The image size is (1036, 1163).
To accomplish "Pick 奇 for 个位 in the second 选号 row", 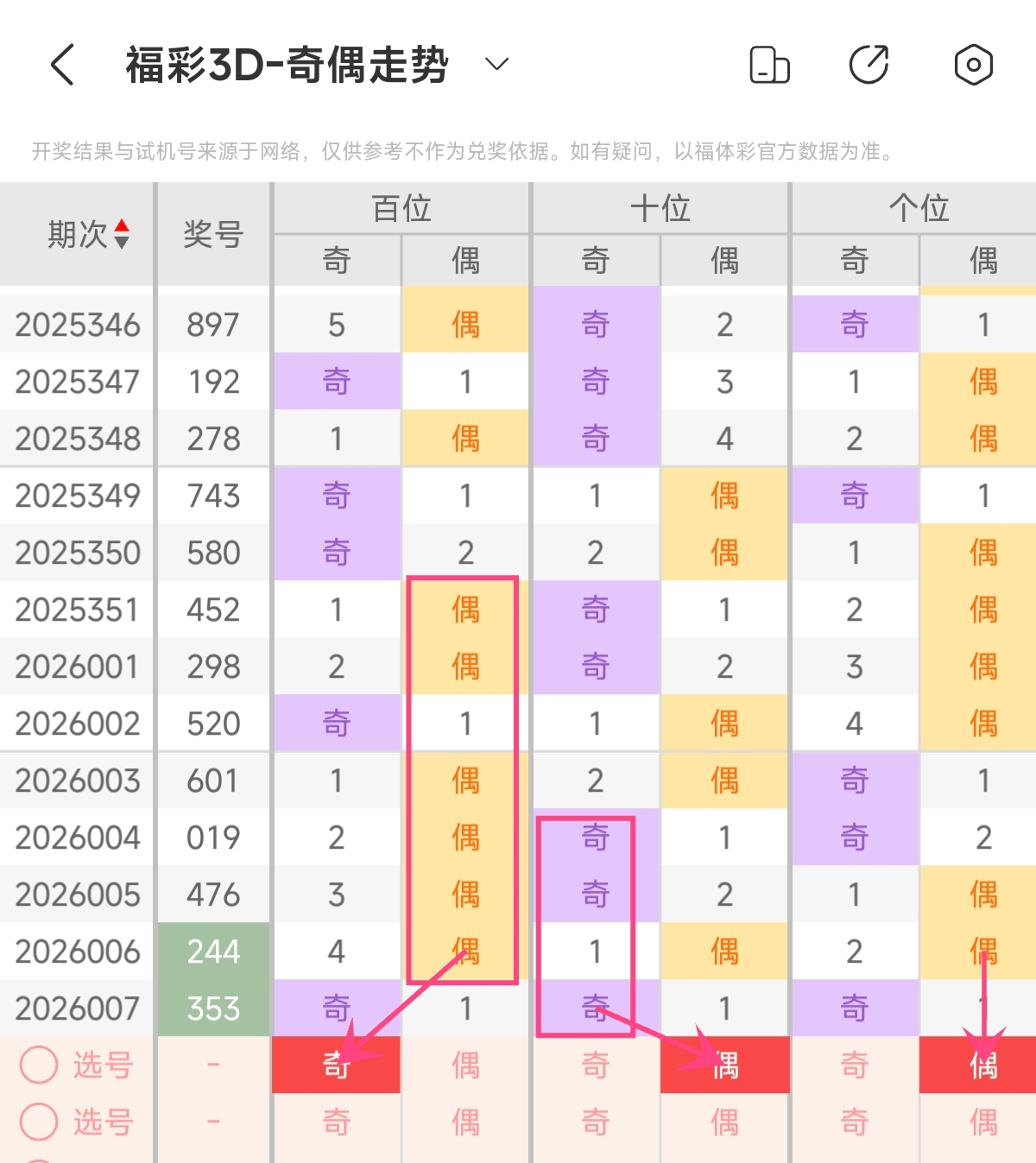I will (855, 1122).
